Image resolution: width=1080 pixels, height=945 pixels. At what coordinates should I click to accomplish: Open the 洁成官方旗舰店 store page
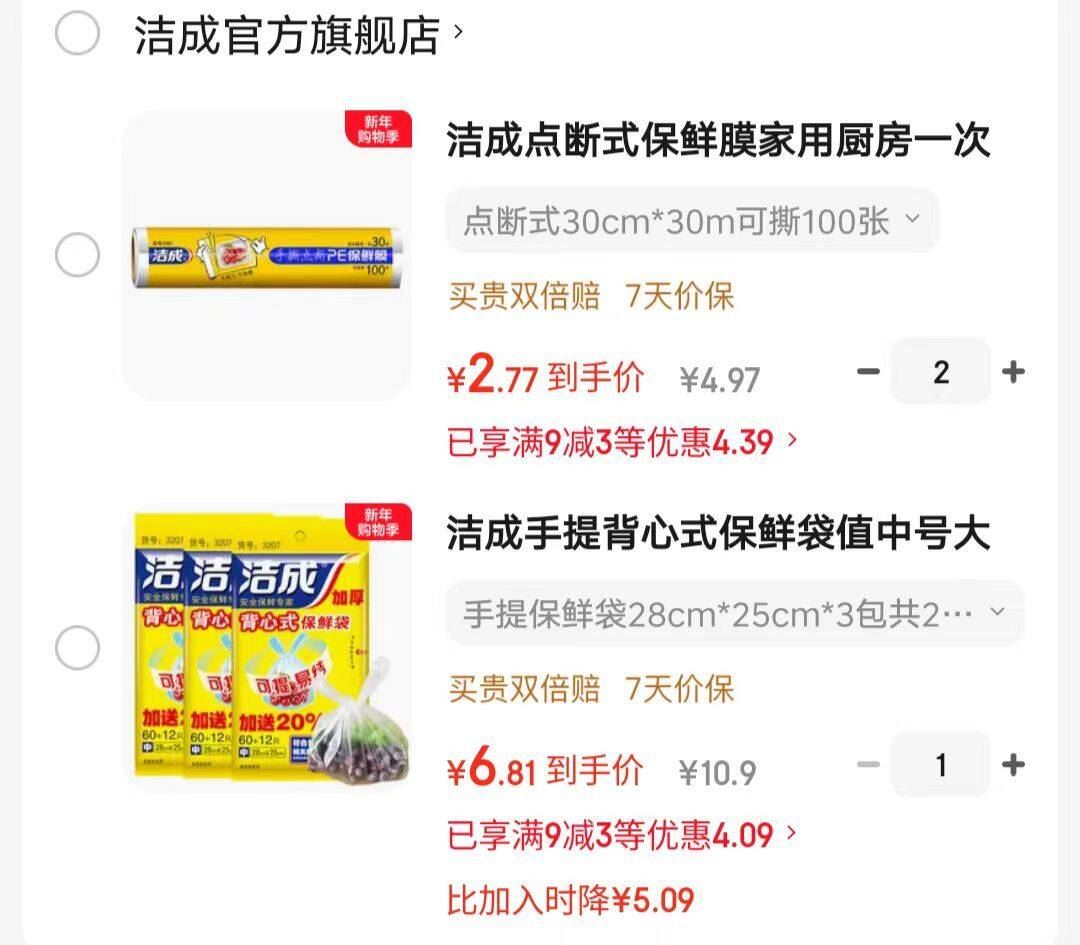click(298, 34)
